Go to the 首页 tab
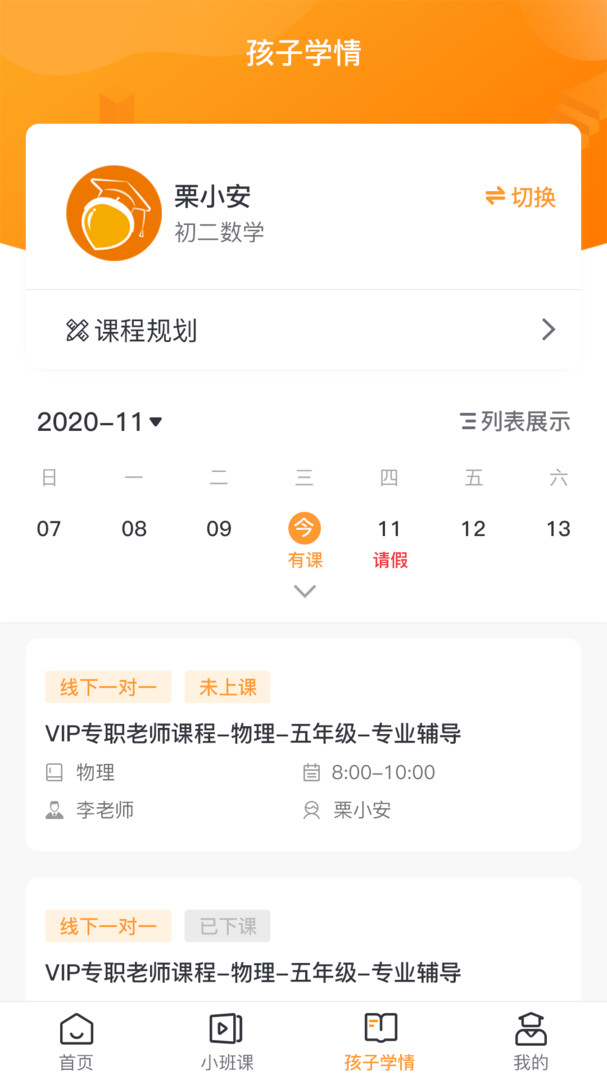Viewport: 607px width, 1080px height. tap(76, 1041)
